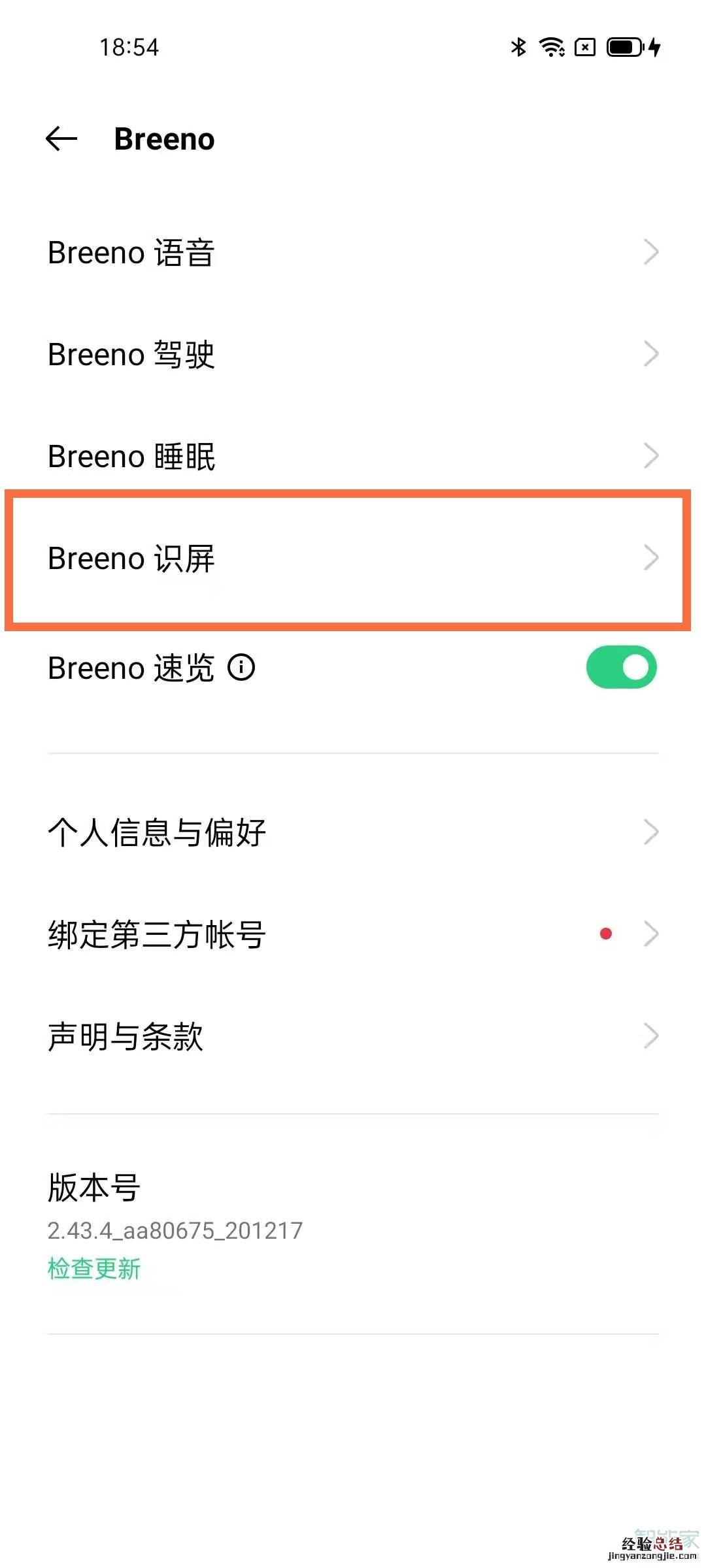
Task: Toggle the Breeno 速览 switch off
Action: pyautogui.click(x=621, y=667)
